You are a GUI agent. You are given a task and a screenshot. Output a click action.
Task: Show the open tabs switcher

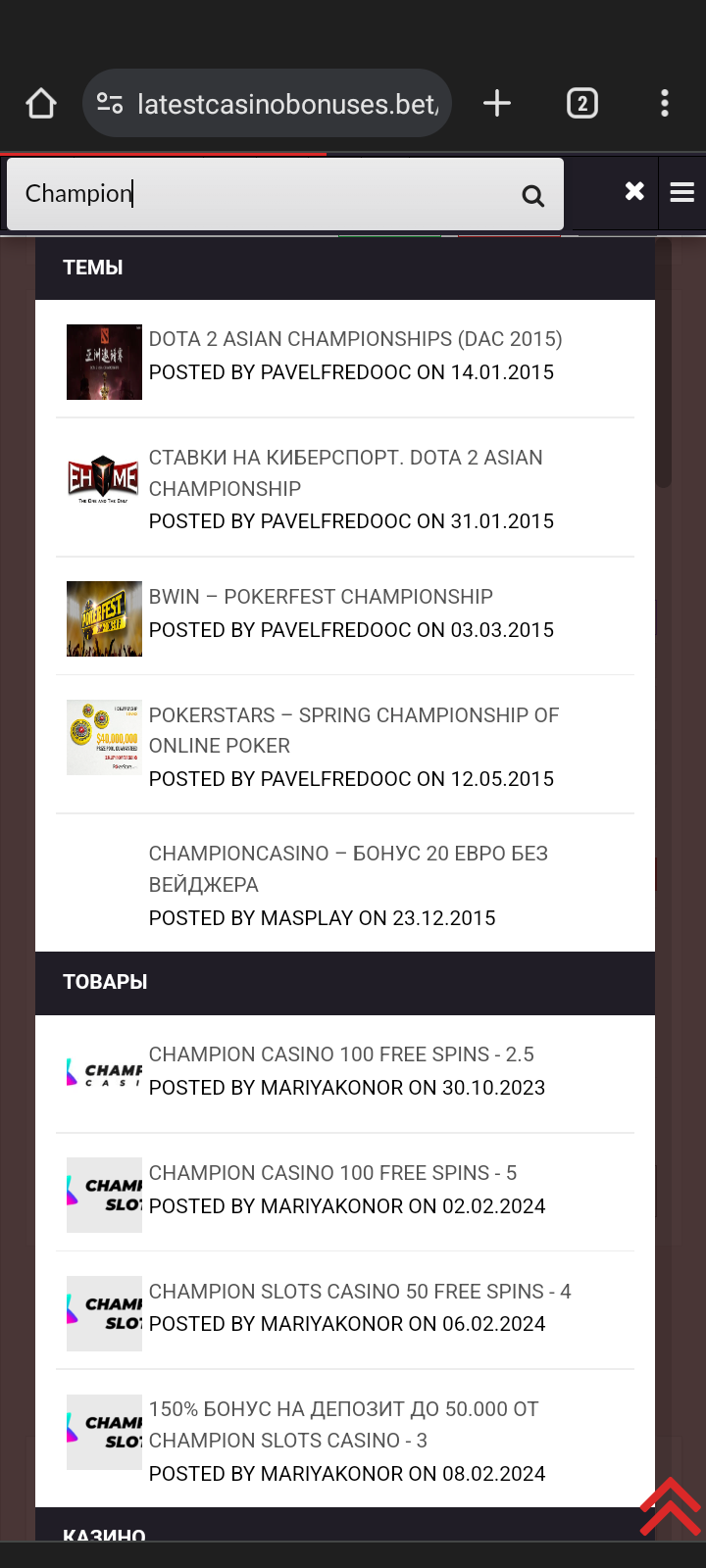tap(582, 103)
